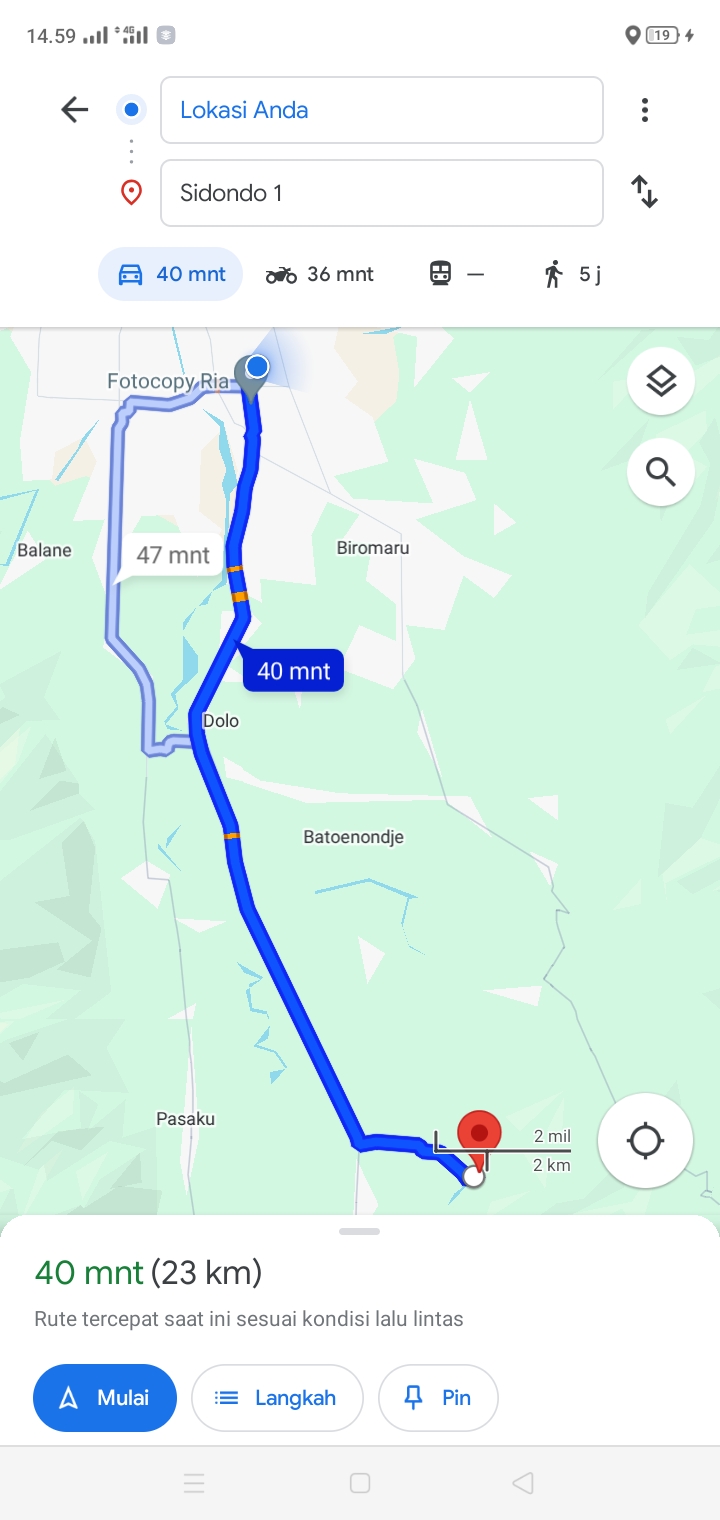This screenshot has height=1520, width=720.
Task: Switch to walking mode 5 j
Action: (573, 274)
